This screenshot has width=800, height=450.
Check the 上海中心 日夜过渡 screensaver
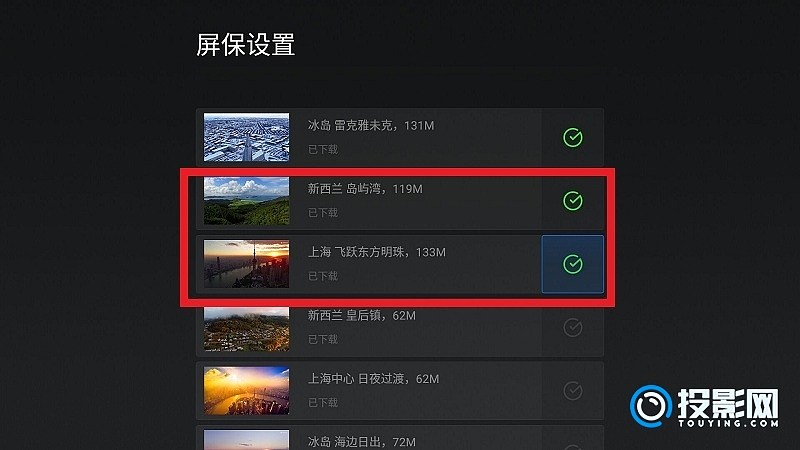point(572,390)
